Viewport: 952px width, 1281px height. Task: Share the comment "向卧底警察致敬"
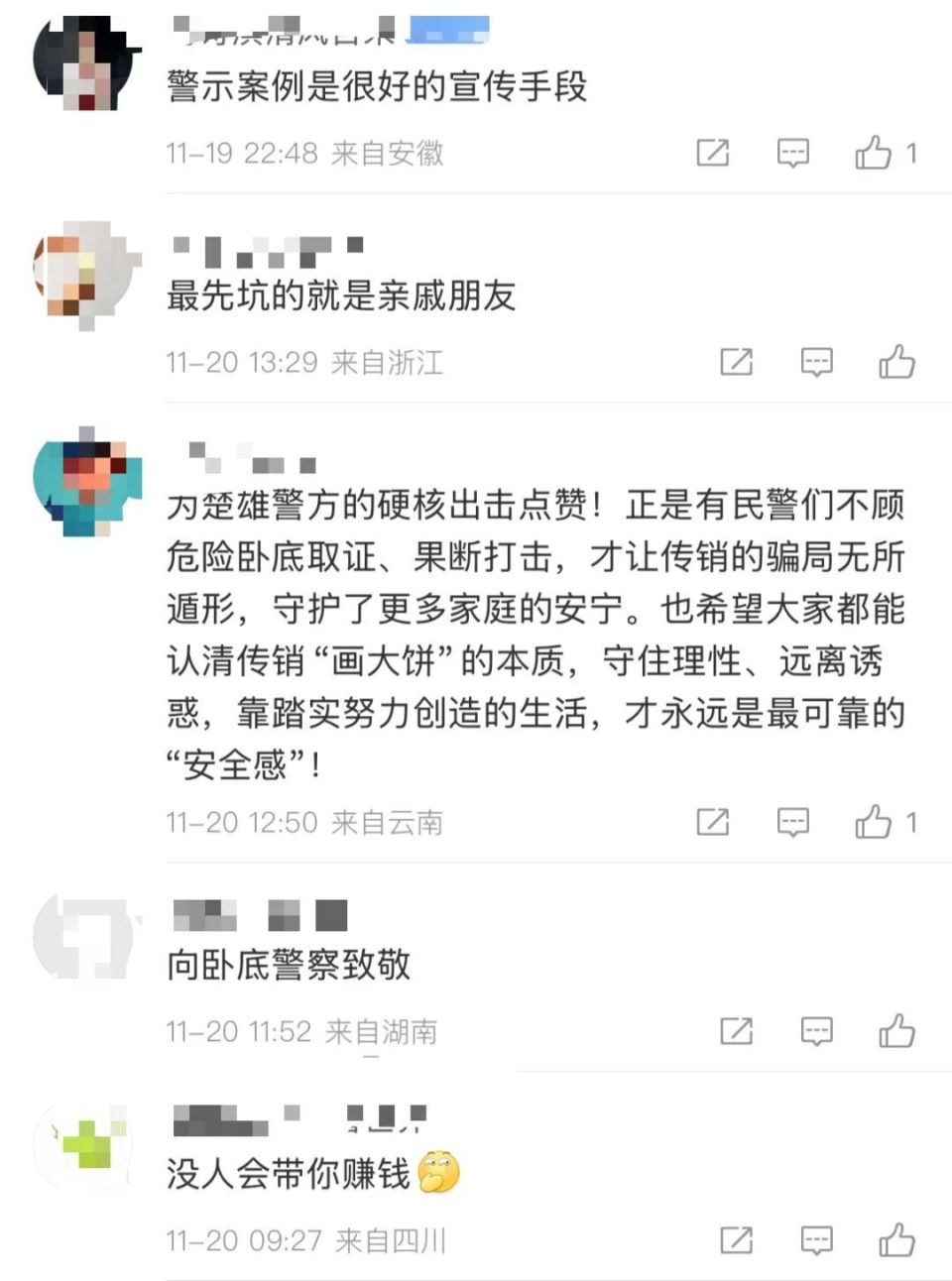(734, 1031)
